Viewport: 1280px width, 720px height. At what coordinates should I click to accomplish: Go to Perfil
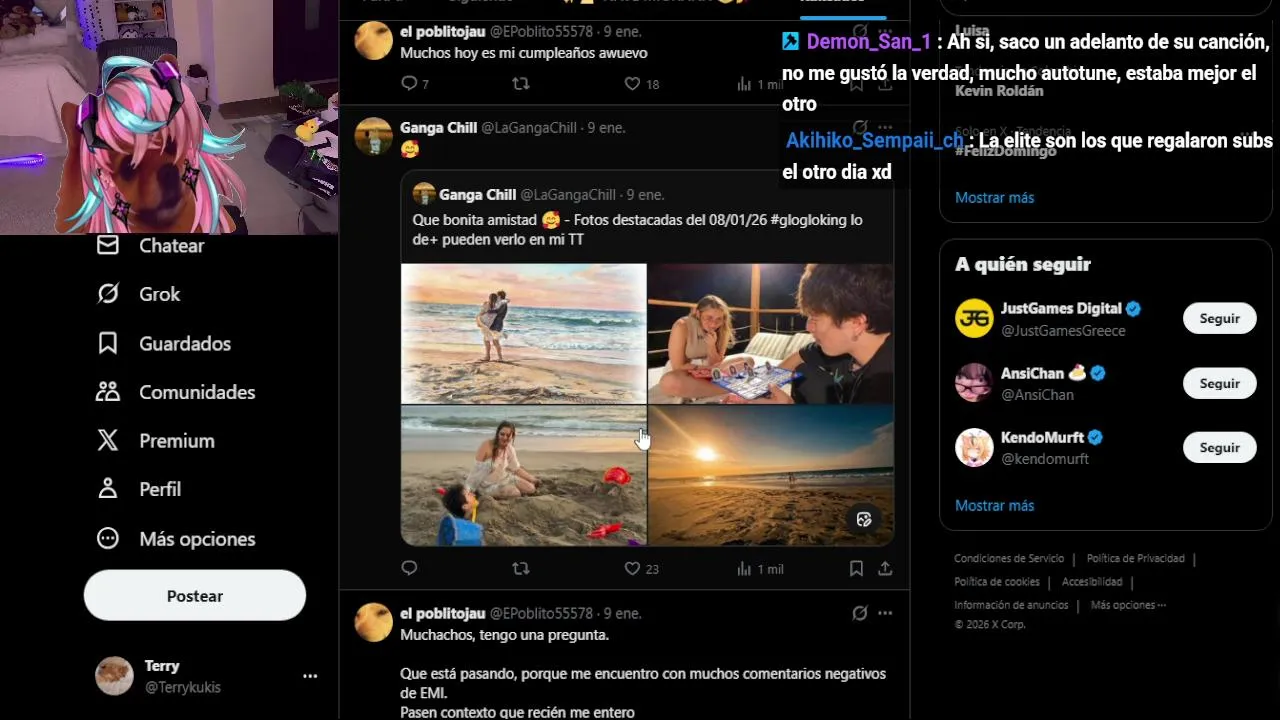point(159,490)
